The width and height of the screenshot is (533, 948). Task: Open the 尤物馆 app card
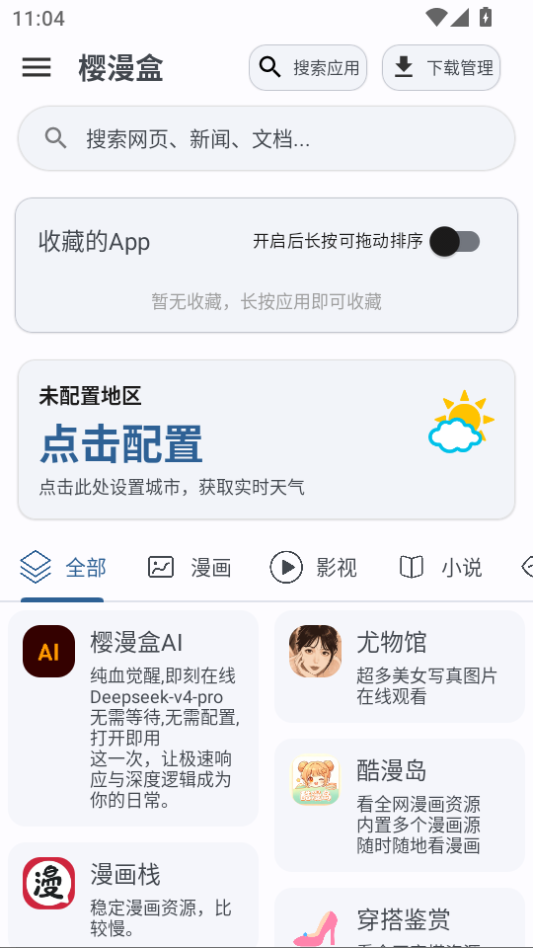[399, 666]
